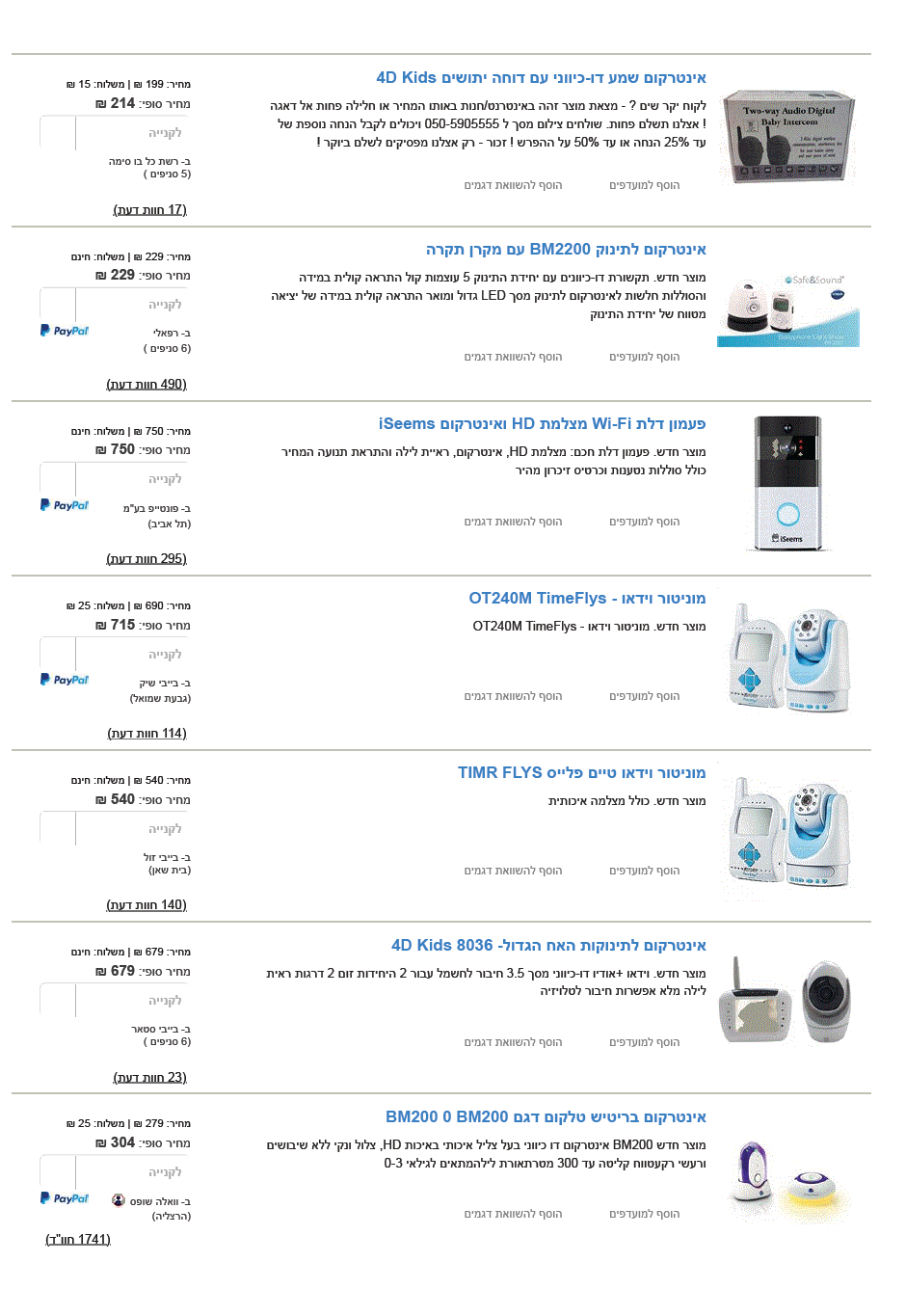View the 114 reviews for OT240M
The image size is (906, 1316).
tap(147, 734)
